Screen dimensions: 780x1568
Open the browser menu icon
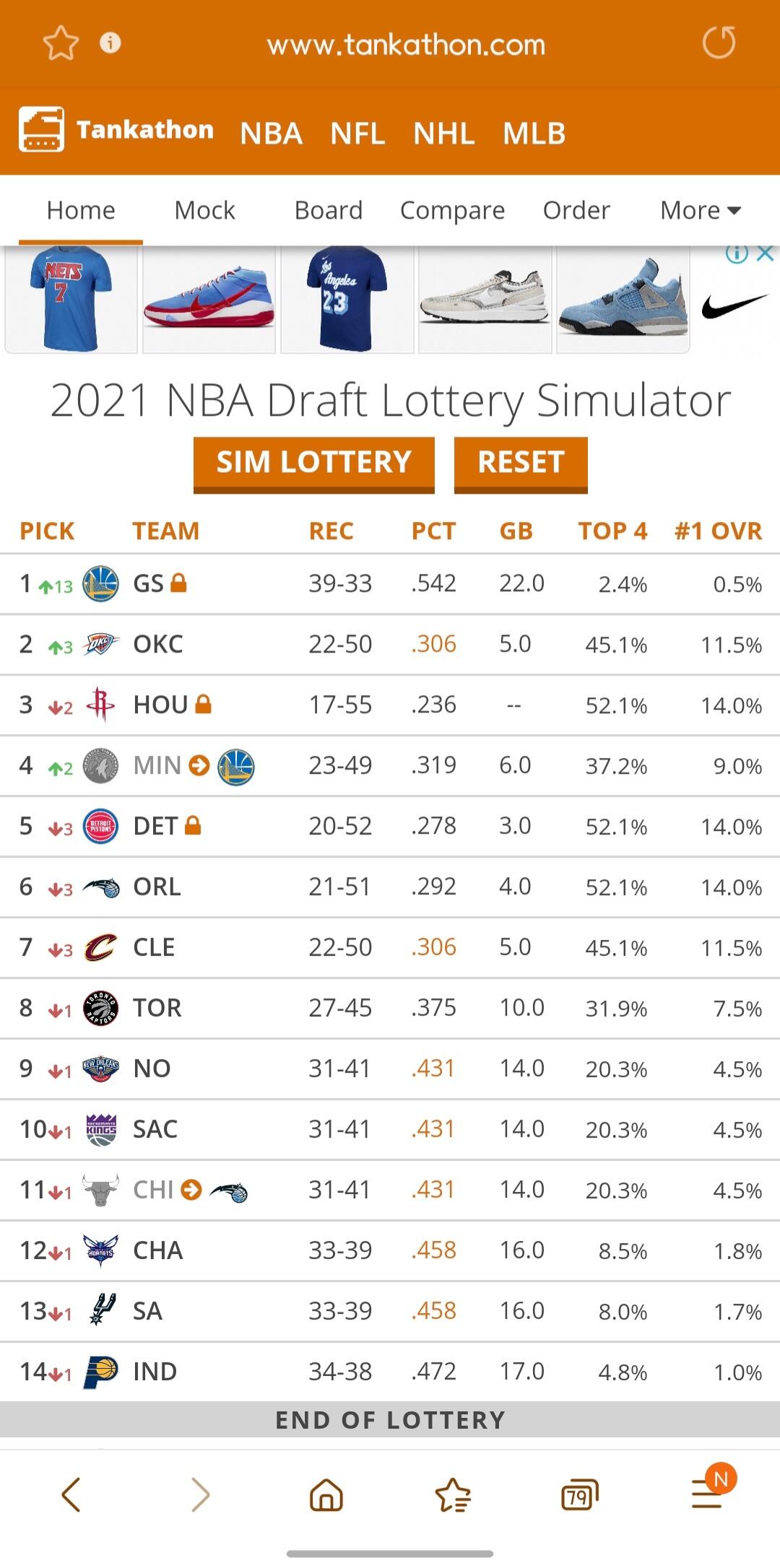(708, 1493)
